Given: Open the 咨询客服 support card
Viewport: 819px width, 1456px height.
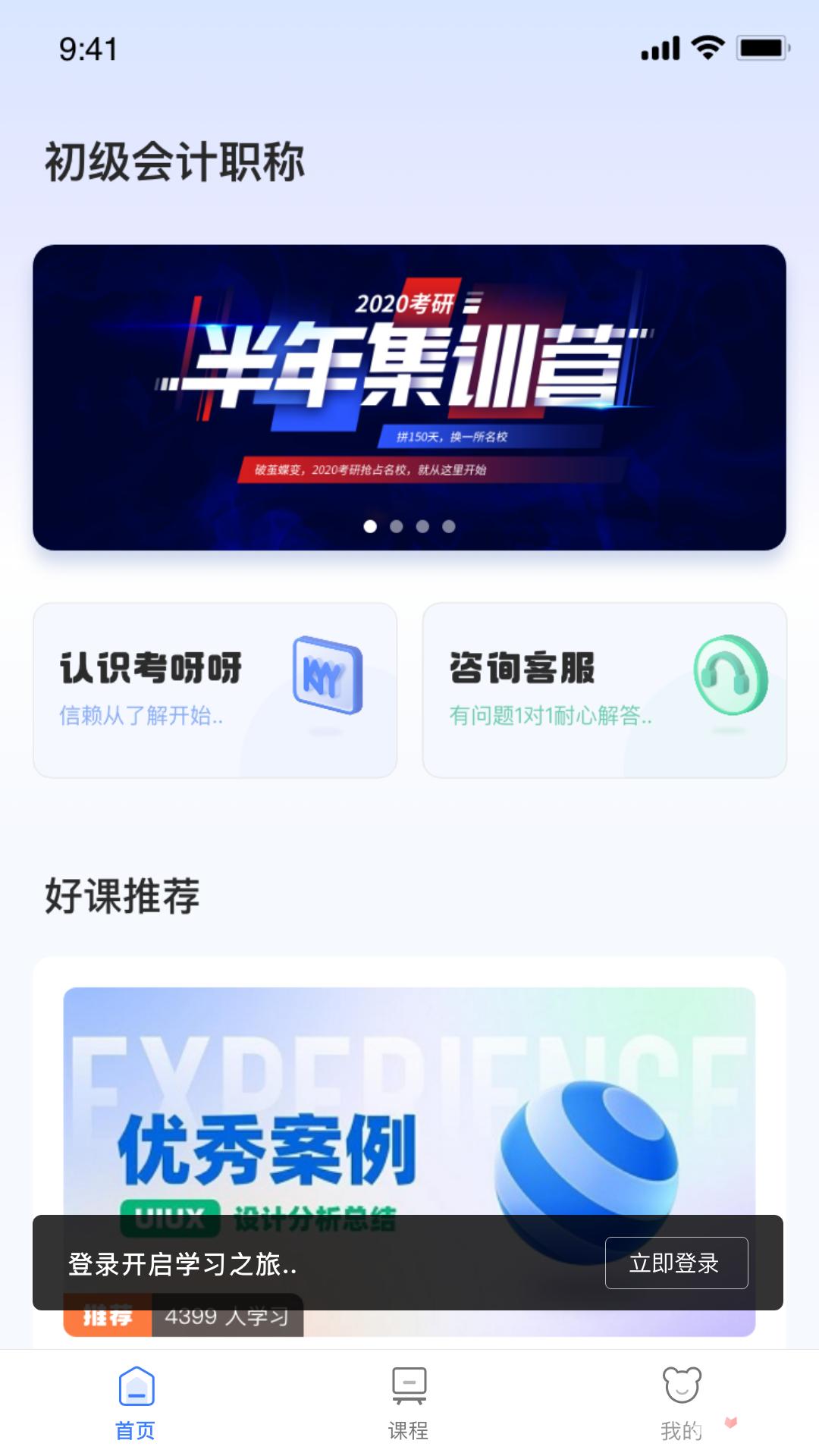Looking at the screenshot, I should click(x=607, y=689).
